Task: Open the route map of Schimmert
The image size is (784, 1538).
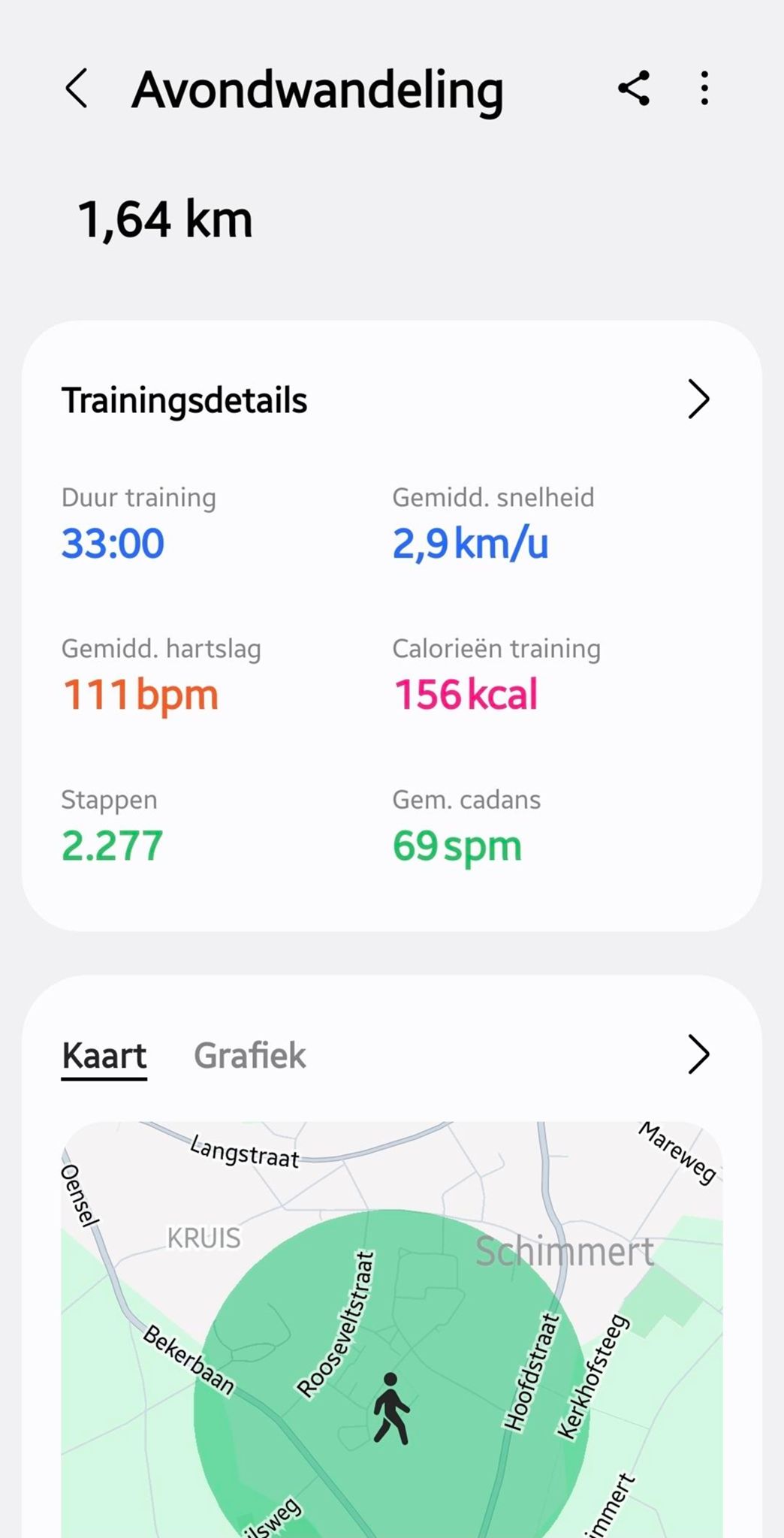Action: click(392, 1329)
